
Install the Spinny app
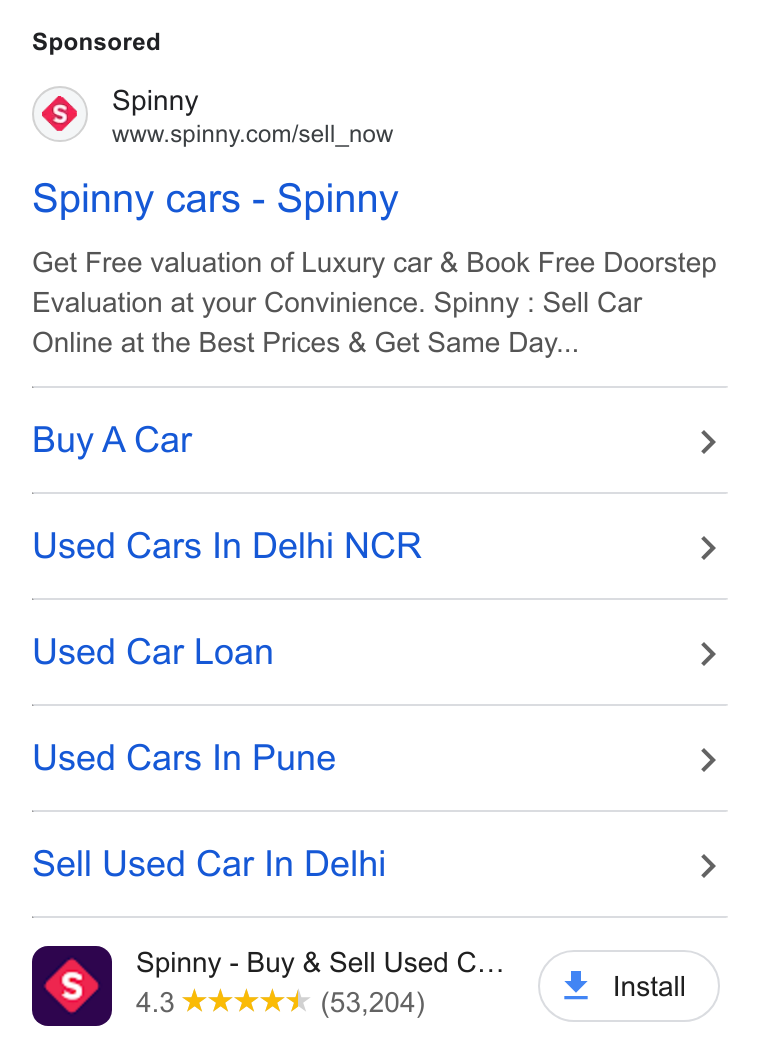(628, 986)
